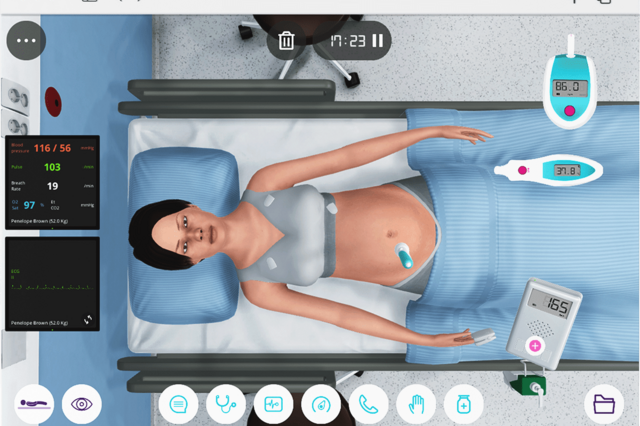Open the dialogue speech bubble
Image resolution: width=640 pixels, height=426 pixels.
point(179,404)
